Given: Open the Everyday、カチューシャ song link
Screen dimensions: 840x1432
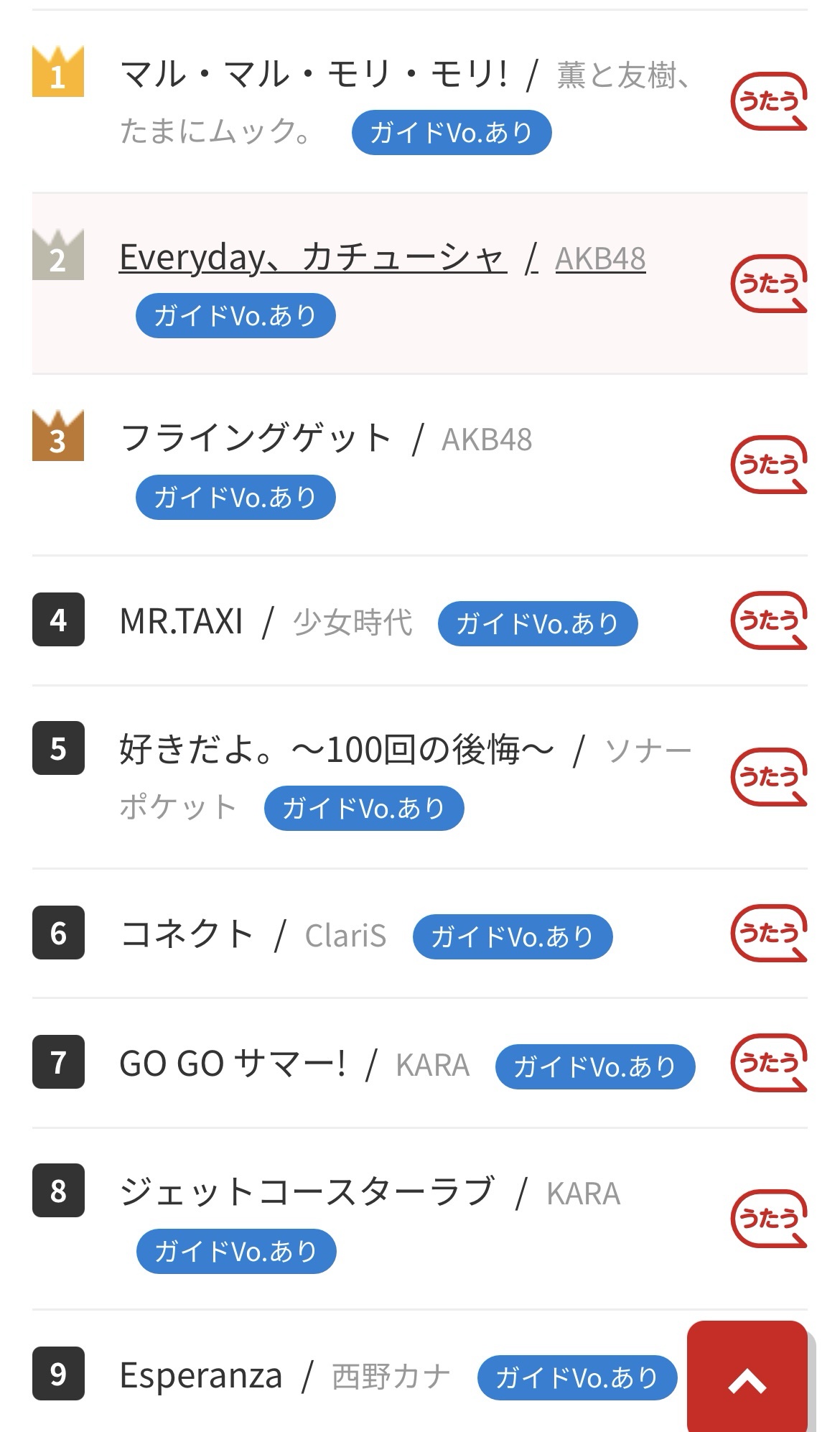Looking at the screenshot, I should (313, 258).
